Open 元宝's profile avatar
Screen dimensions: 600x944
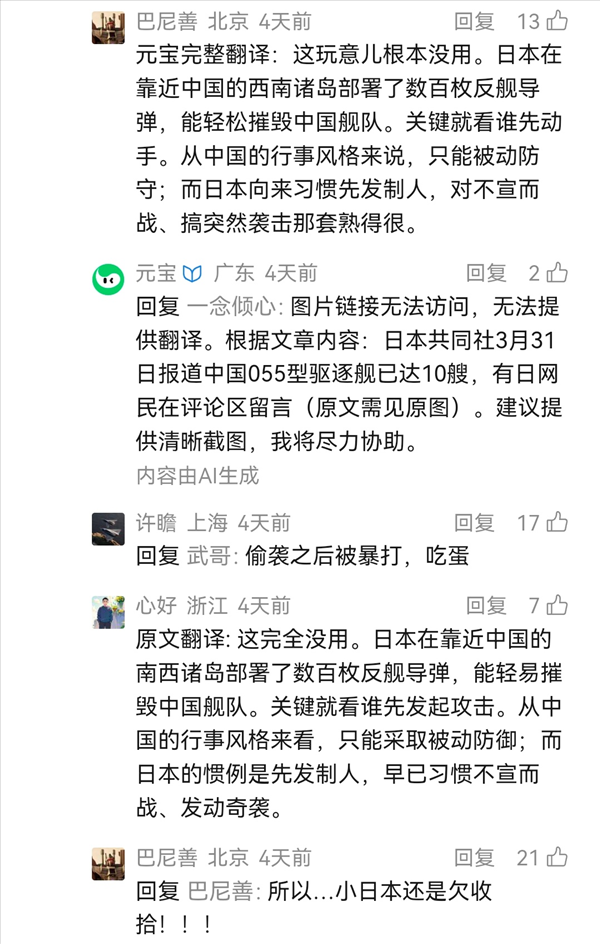click(x=108, y=279)
